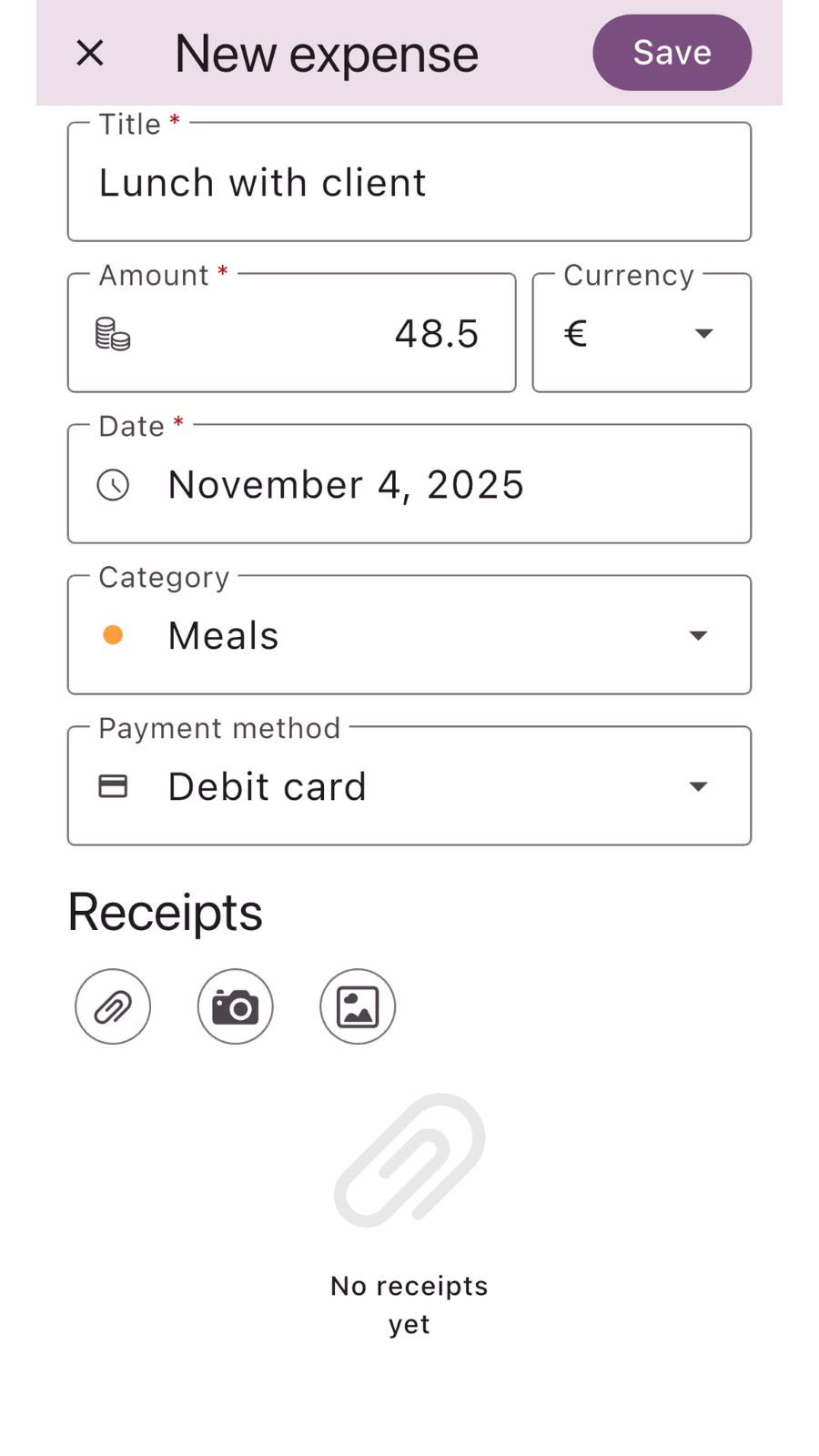Choose another payment method

pyautogui.click(x=409, y=787)
